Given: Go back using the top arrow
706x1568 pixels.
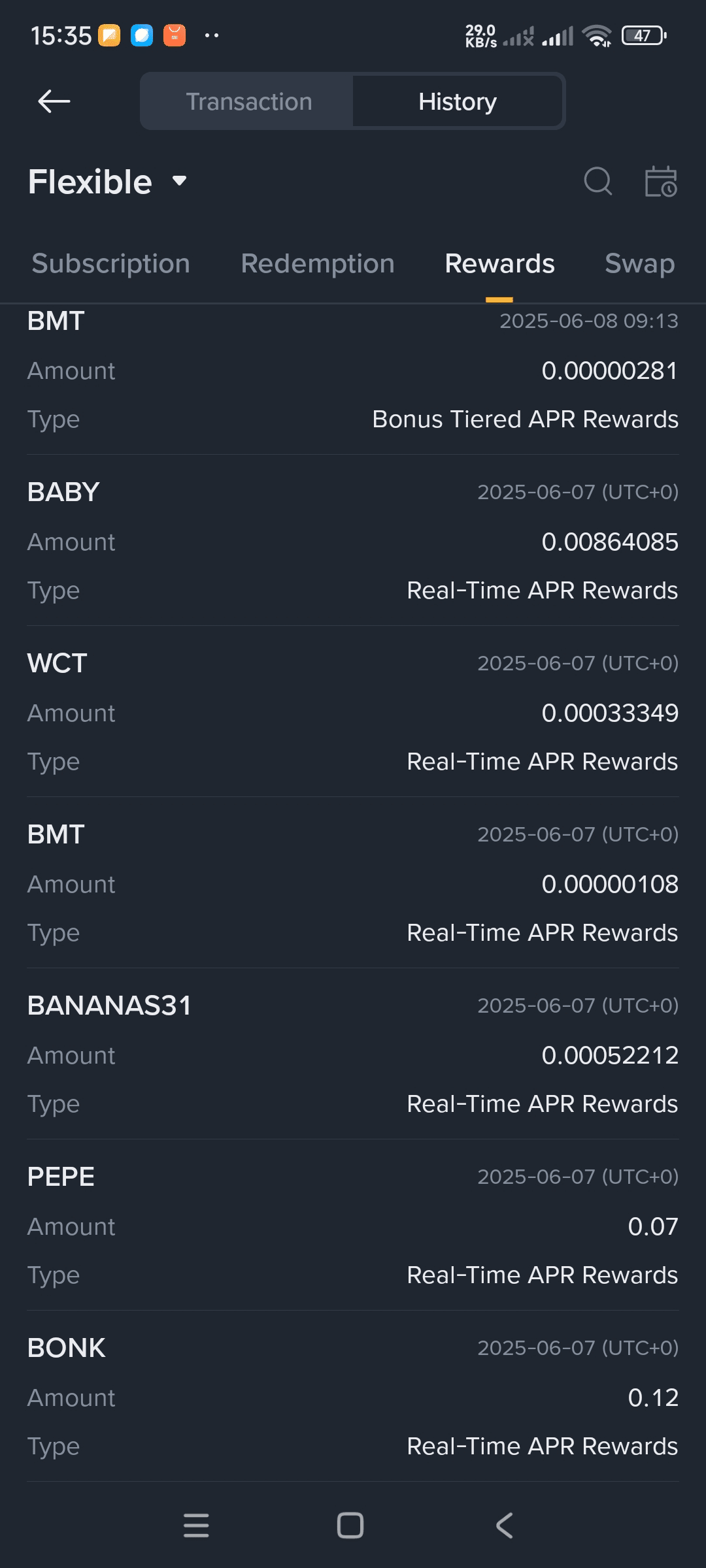Looking at the screenshot, I should tap(54, 101).
